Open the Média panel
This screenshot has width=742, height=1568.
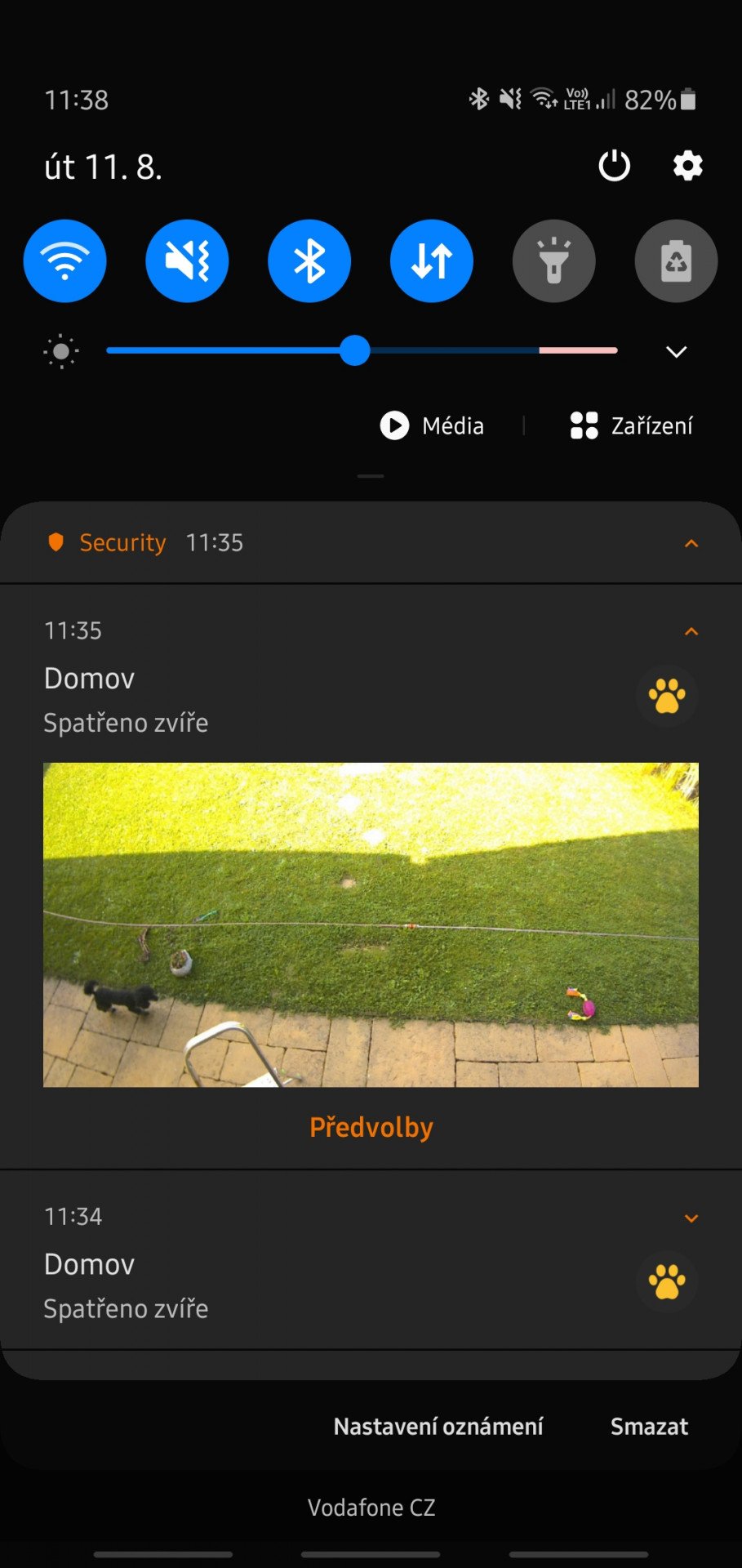tap(432, 425)
